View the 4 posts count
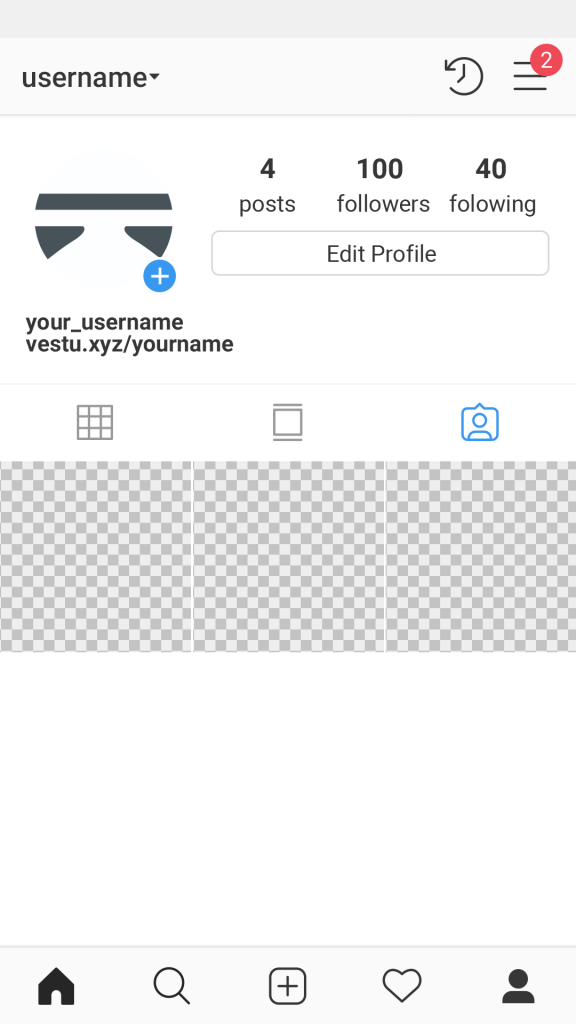The height and width of the screenshot is (1024, 576). coord(267,186)
